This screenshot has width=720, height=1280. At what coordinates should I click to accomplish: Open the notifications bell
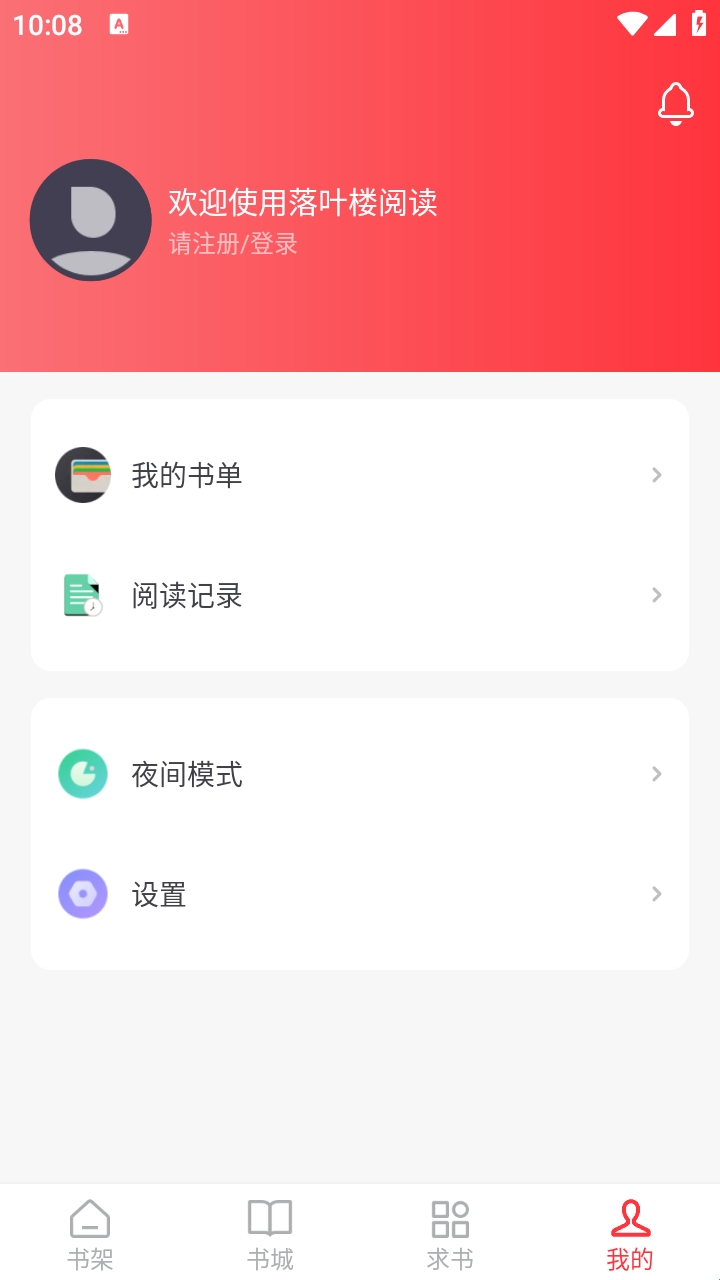click(676, 104)
